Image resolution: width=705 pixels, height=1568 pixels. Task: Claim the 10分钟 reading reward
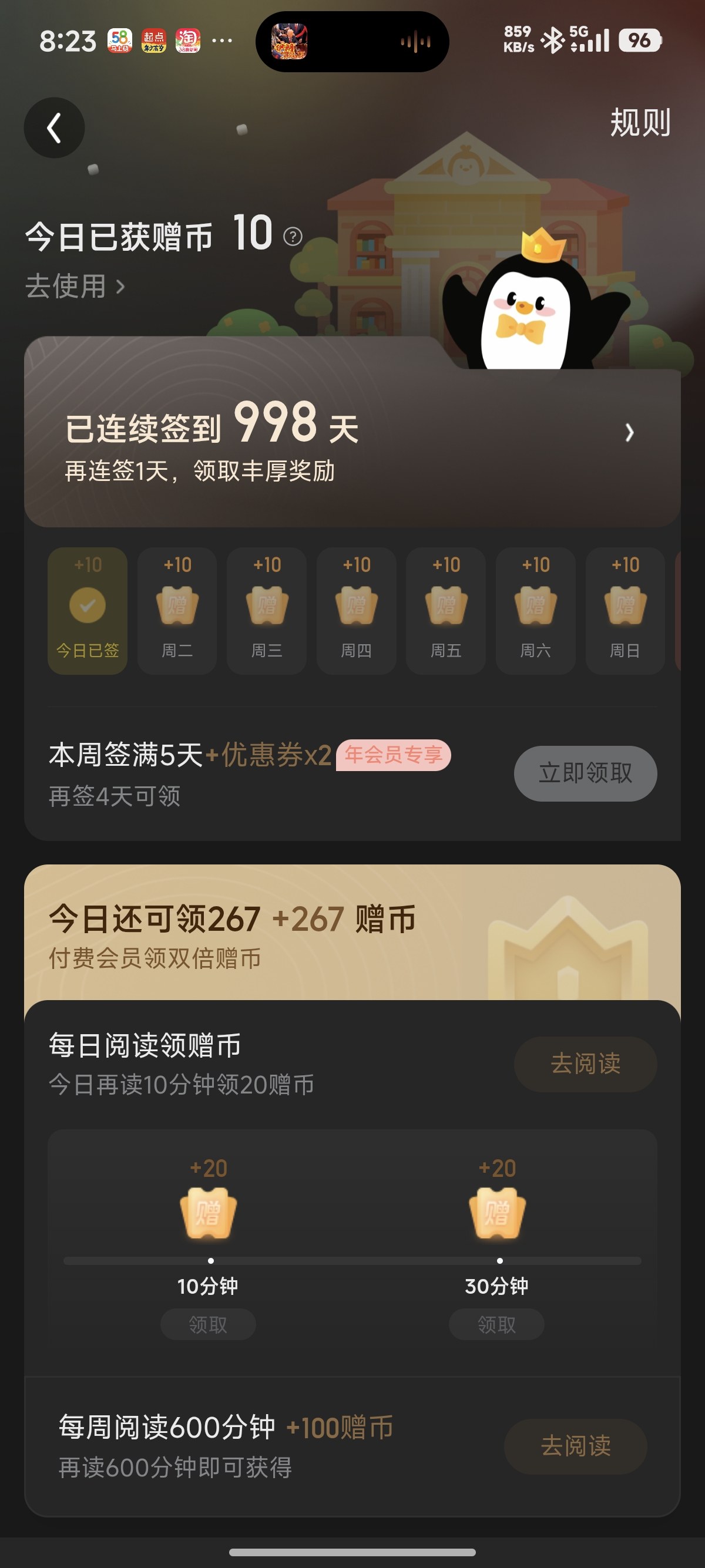point(207,1324)
